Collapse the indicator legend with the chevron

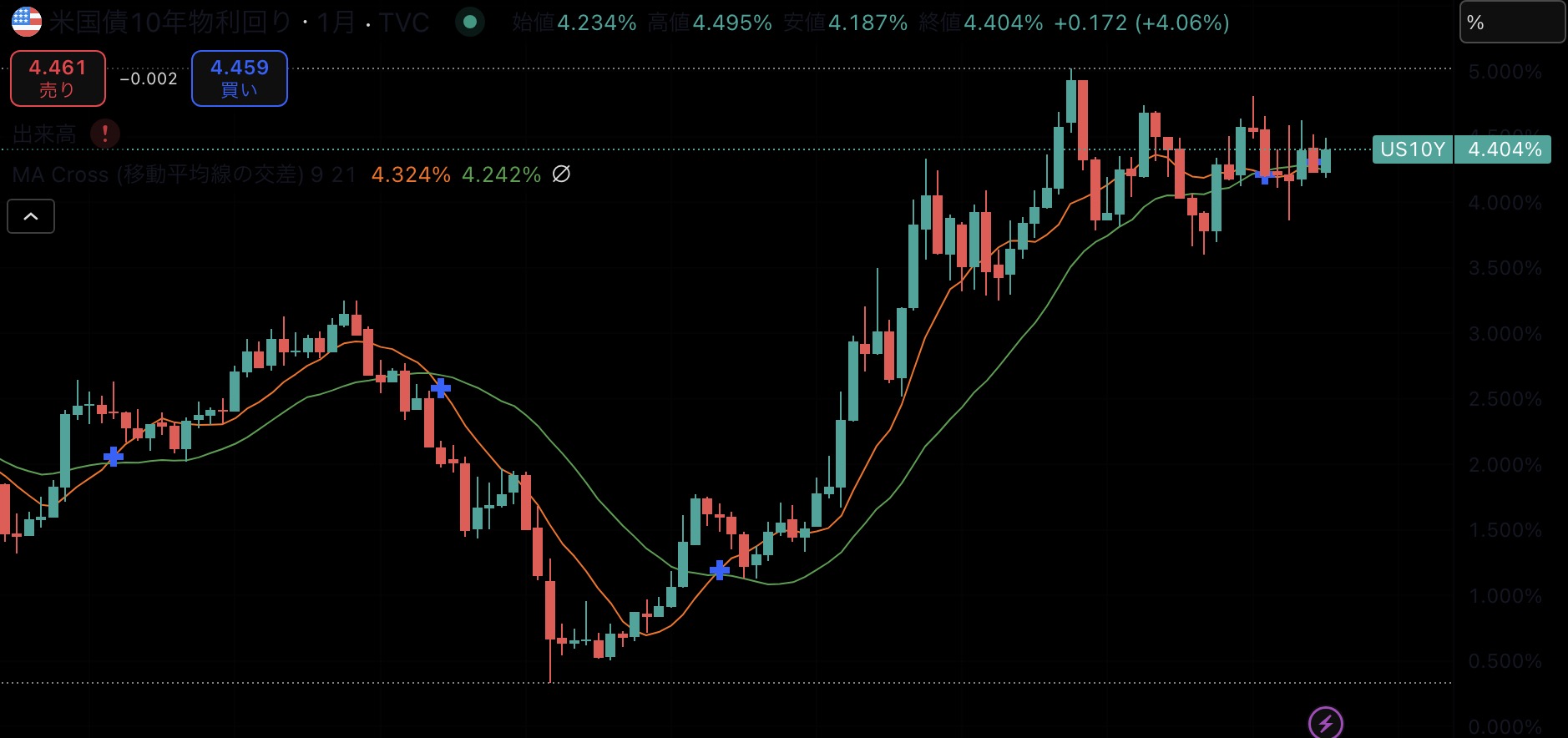[31, 216]
